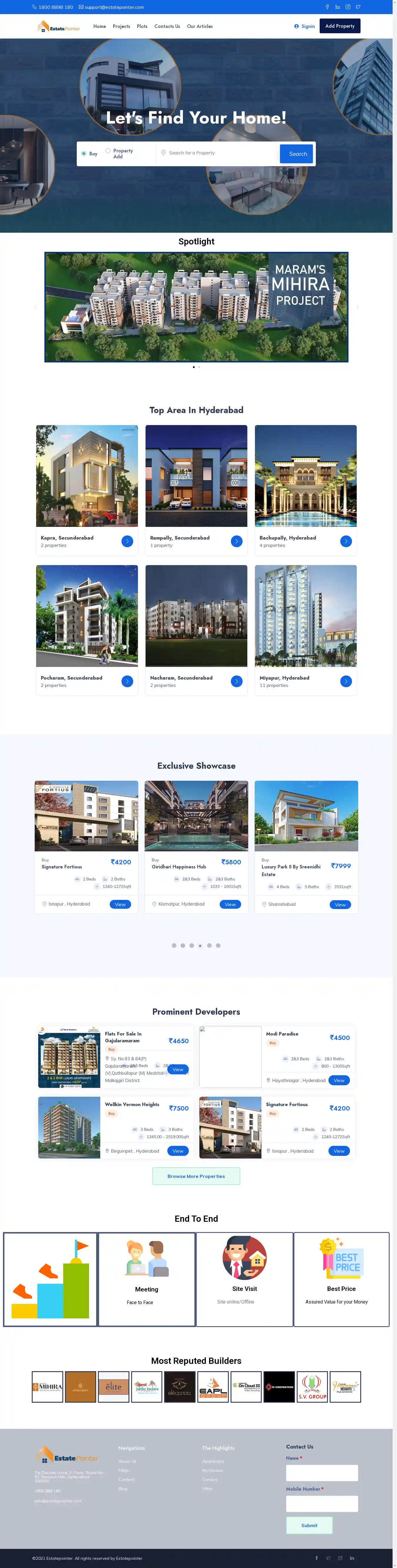Open the About Us footer link

[127, 1462]
